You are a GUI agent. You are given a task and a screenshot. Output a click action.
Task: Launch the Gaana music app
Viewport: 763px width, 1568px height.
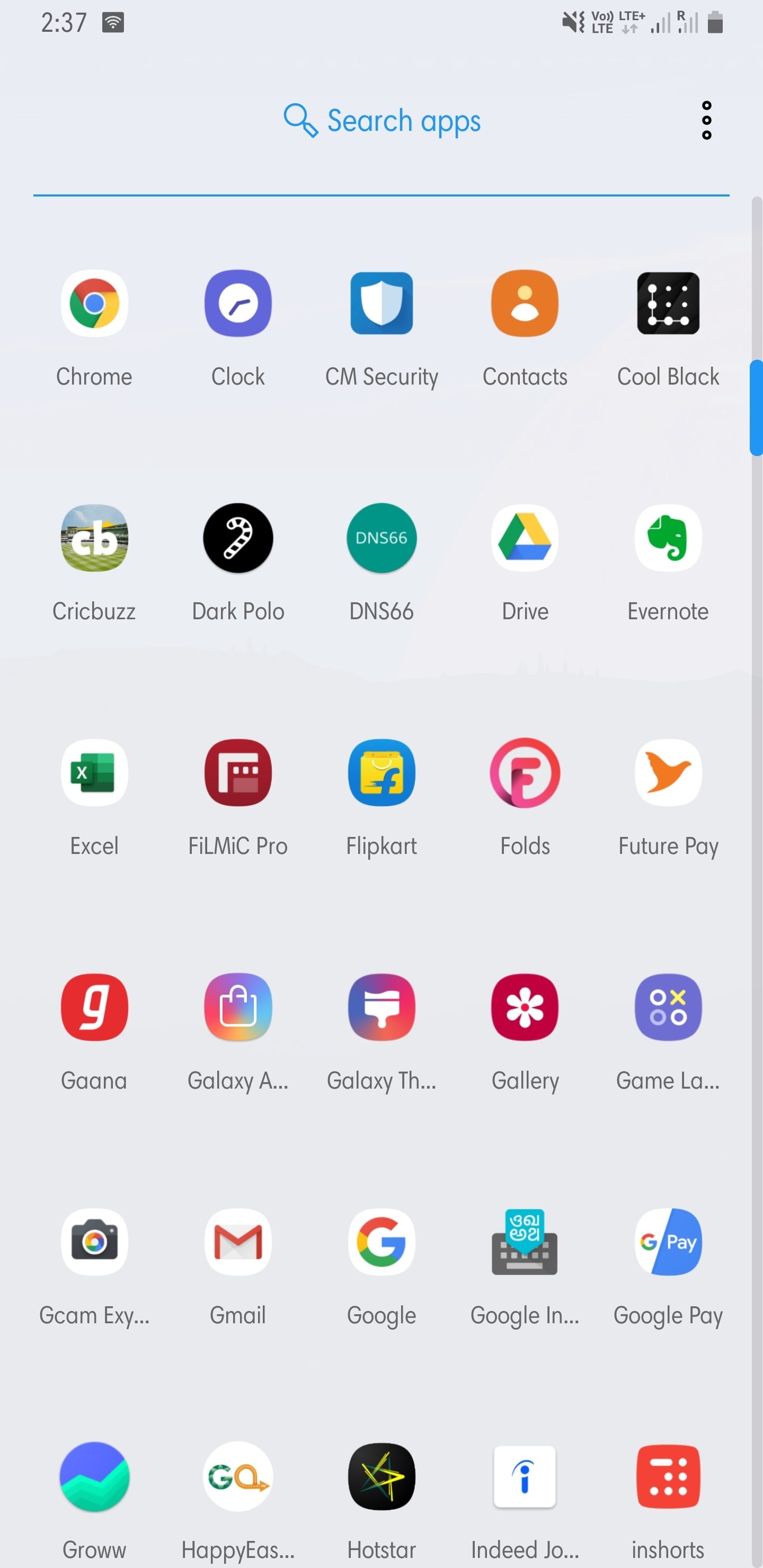point(94,1007)
